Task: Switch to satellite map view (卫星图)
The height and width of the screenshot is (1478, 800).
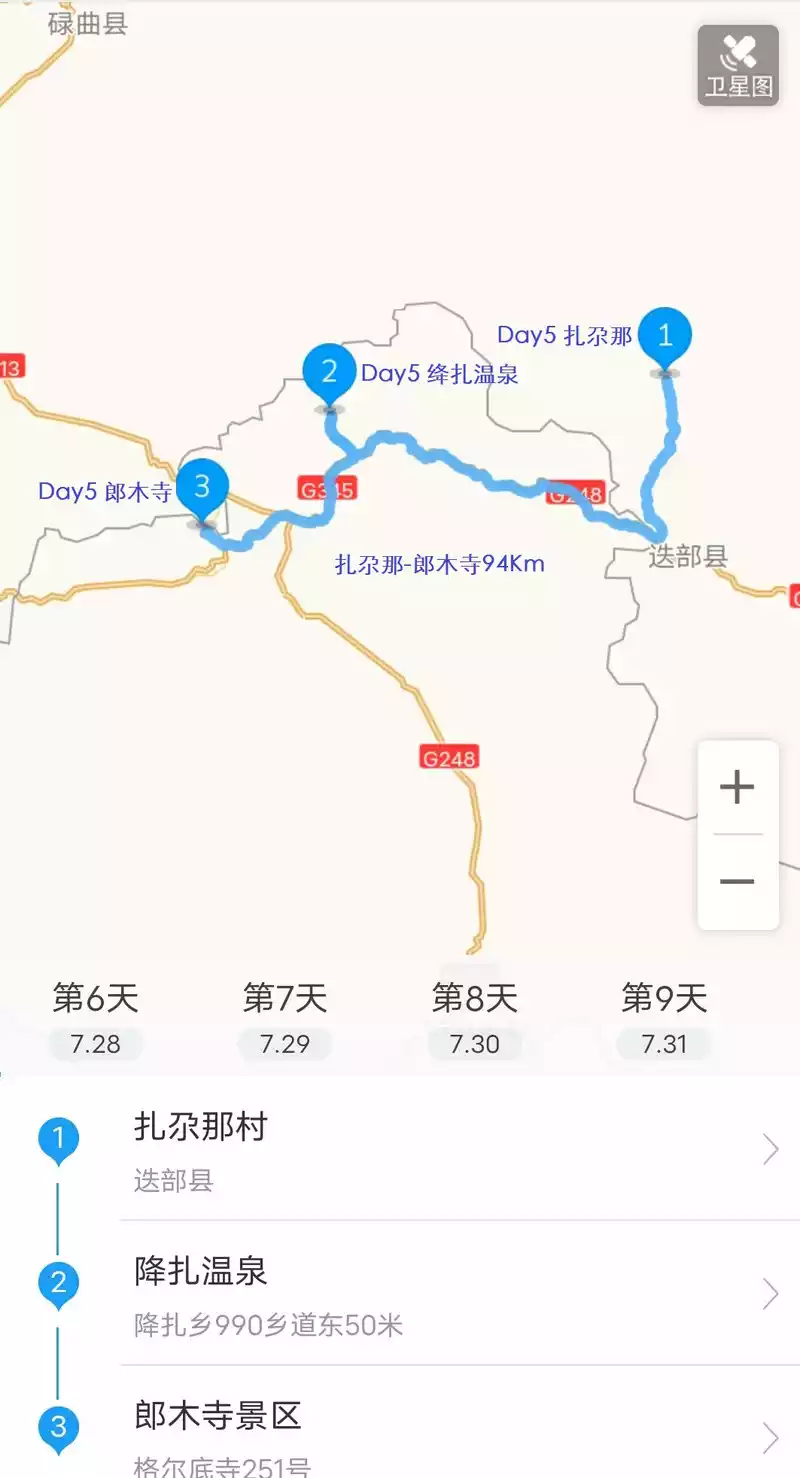Action: 738,66
